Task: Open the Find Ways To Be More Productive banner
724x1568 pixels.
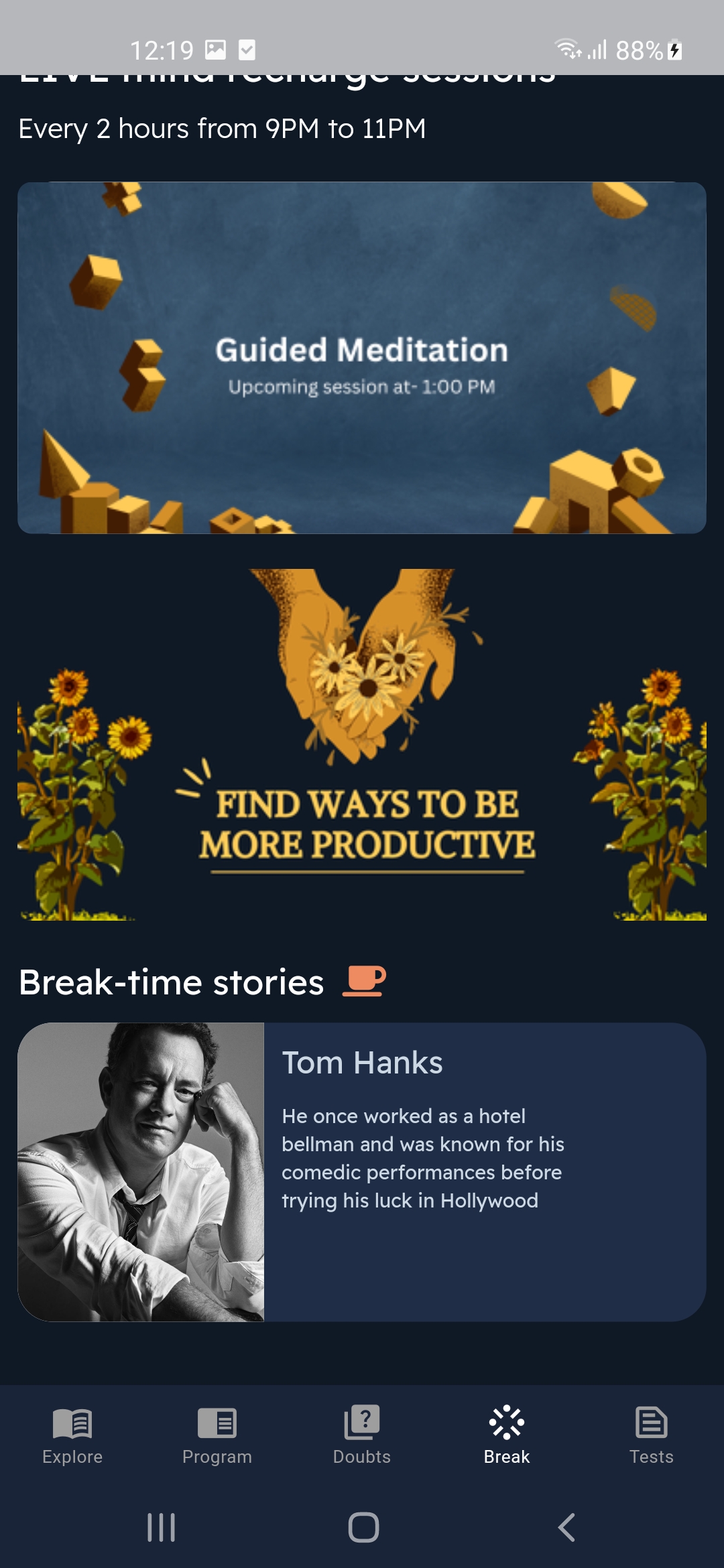Action: (362, 745)
